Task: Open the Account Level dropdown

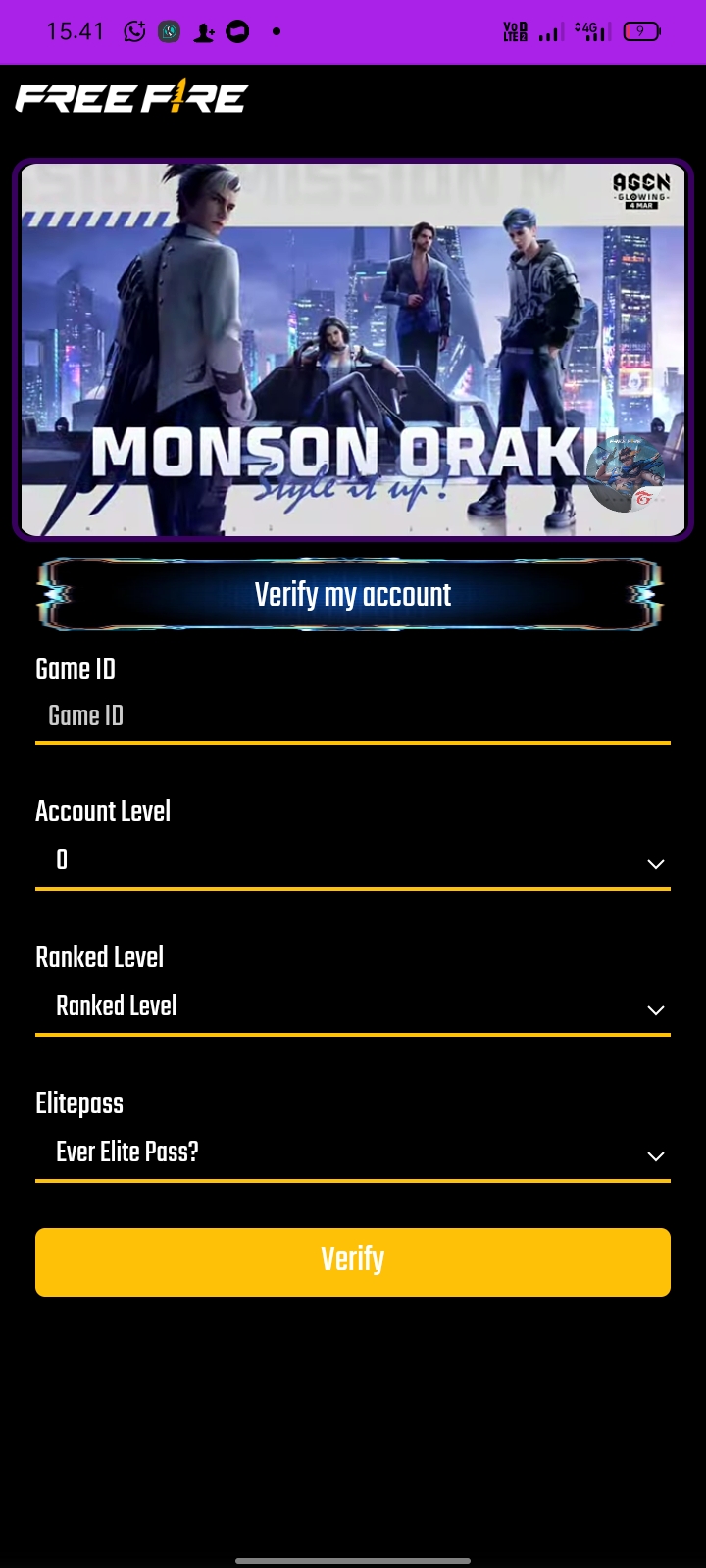Action: 353,861
